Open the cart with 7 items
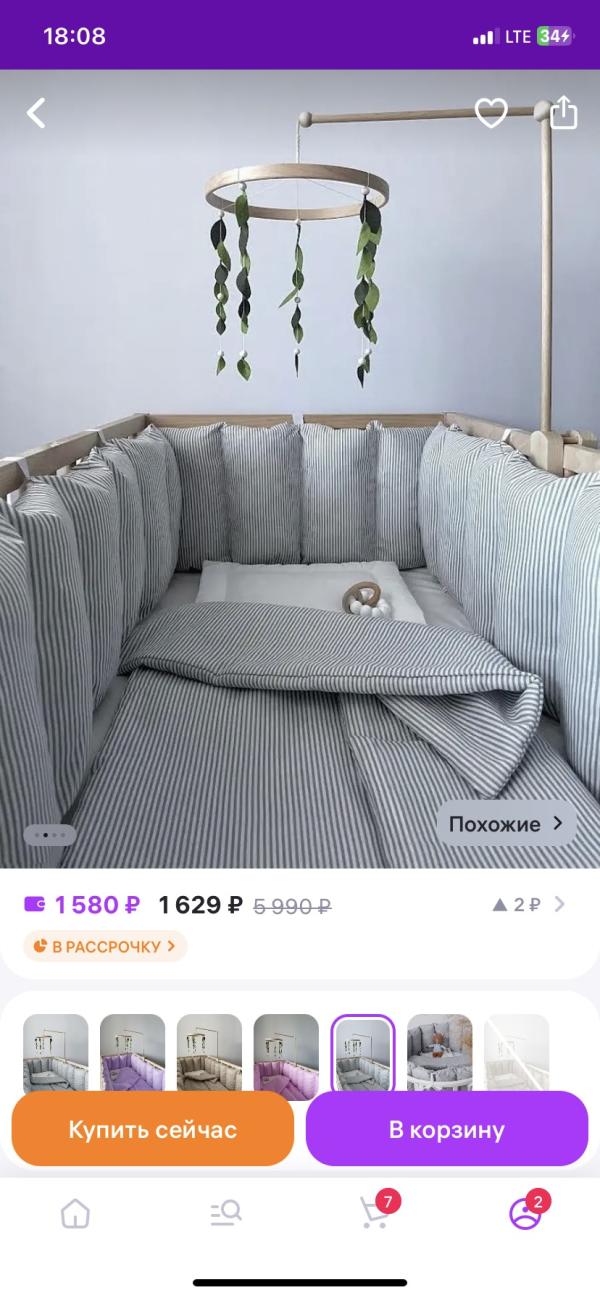Image resolution: width=600 pixels, height=1297 pixels. pyautogui.click(x=375, y=1213)
